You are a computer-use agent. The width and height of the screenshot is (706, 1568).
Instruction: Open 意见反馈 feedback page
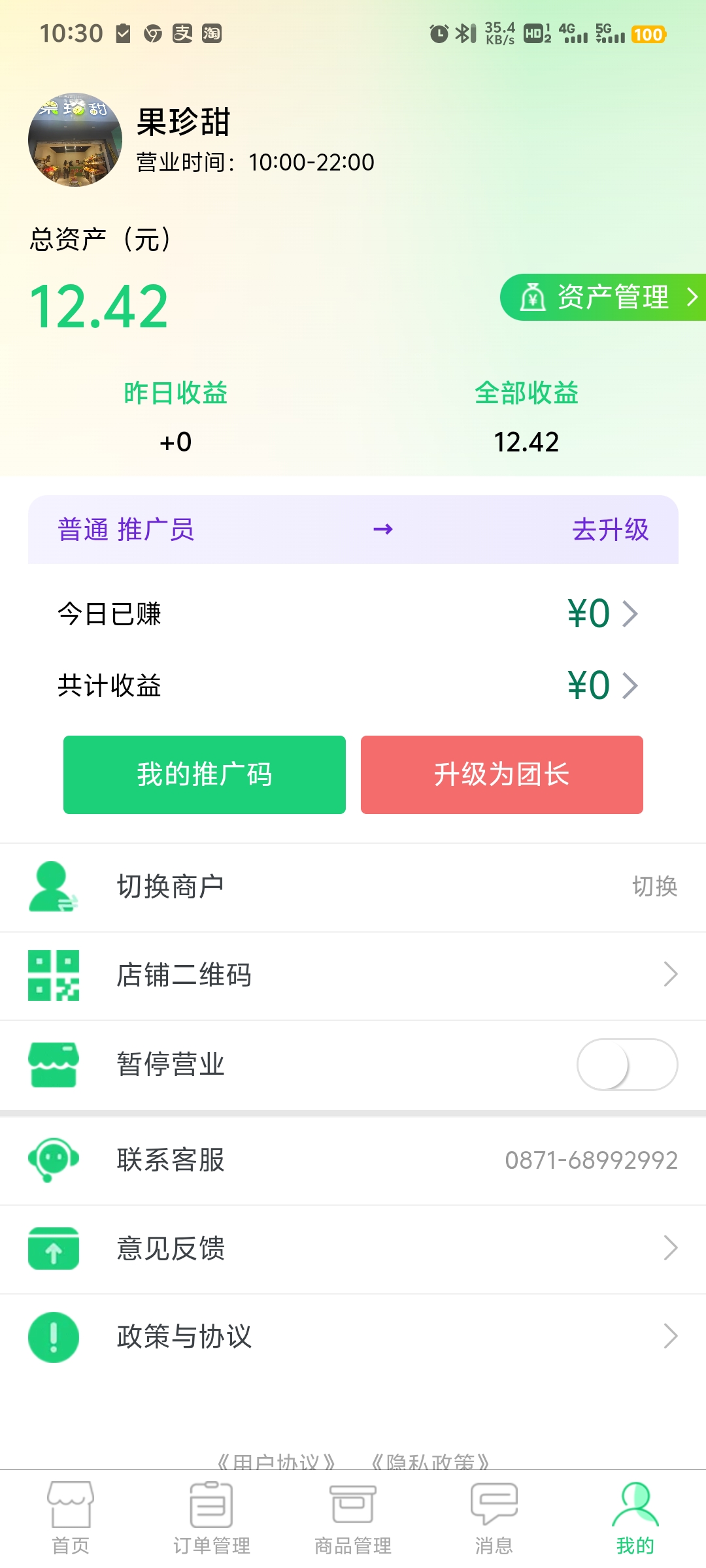(353, 1248)
